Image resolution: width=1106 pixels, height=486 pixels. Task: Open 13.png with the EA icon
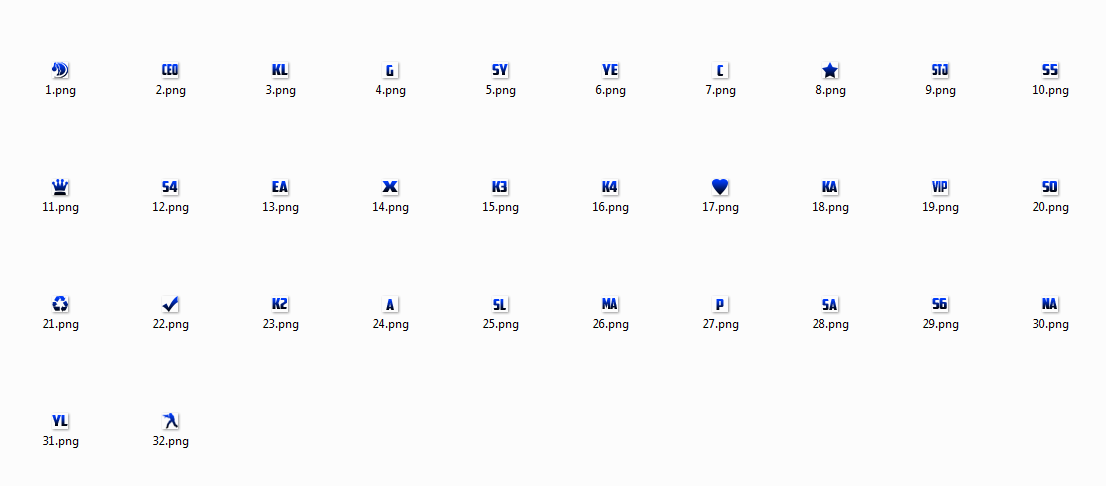[280, 188]
